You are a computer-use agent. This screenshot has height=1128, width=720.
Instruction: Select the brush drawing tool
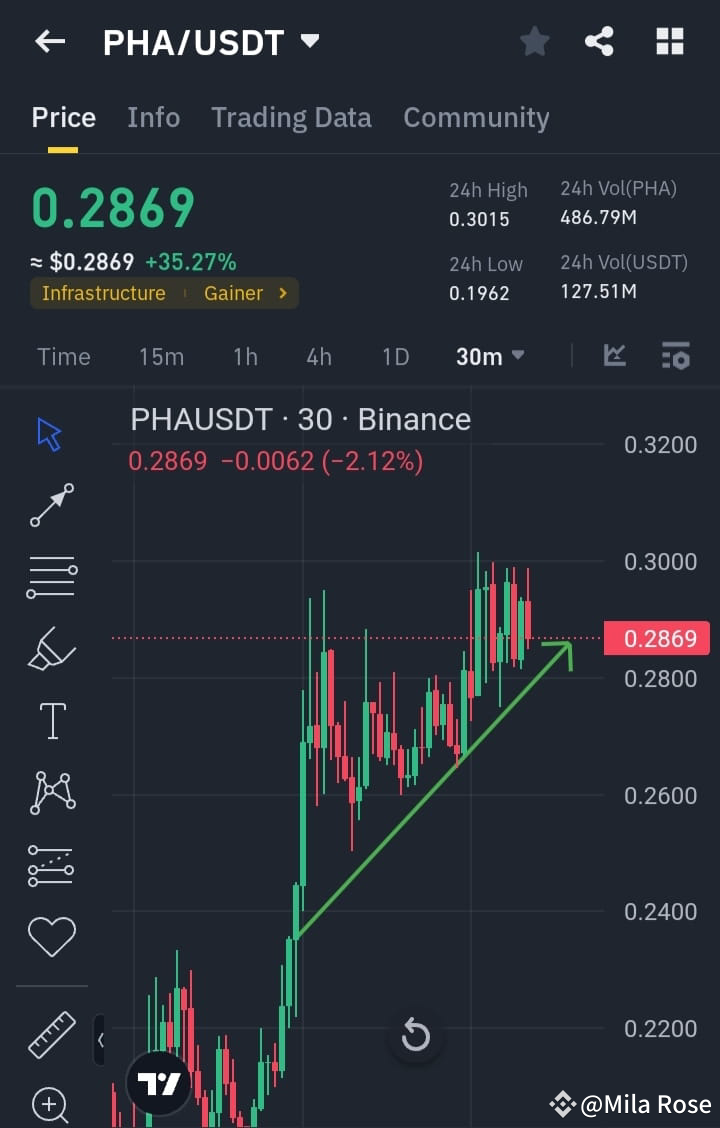[x=50, y=649]
